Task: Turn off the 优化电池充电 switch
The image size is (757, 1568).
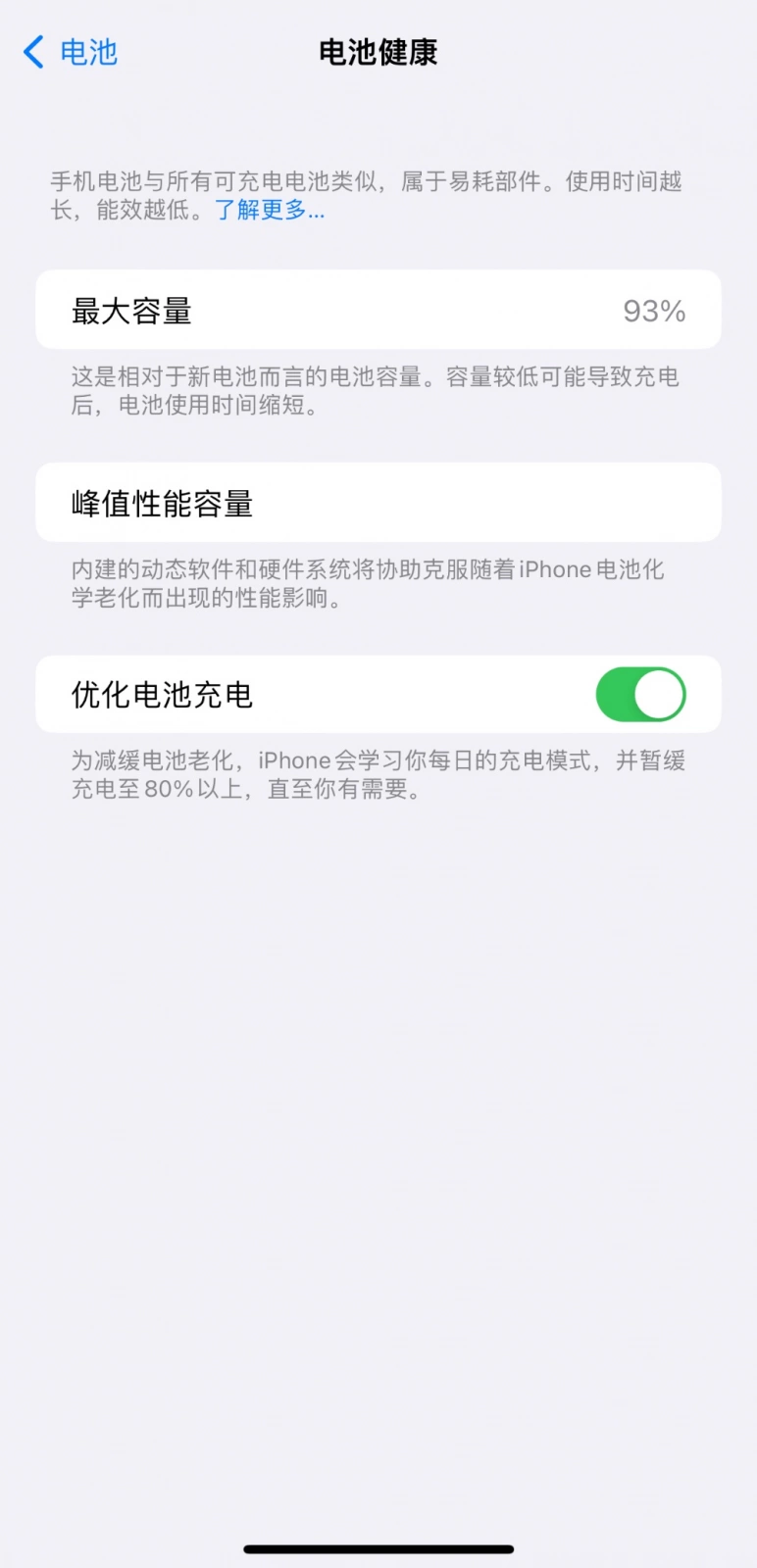Action: click(x=640, y=695)
